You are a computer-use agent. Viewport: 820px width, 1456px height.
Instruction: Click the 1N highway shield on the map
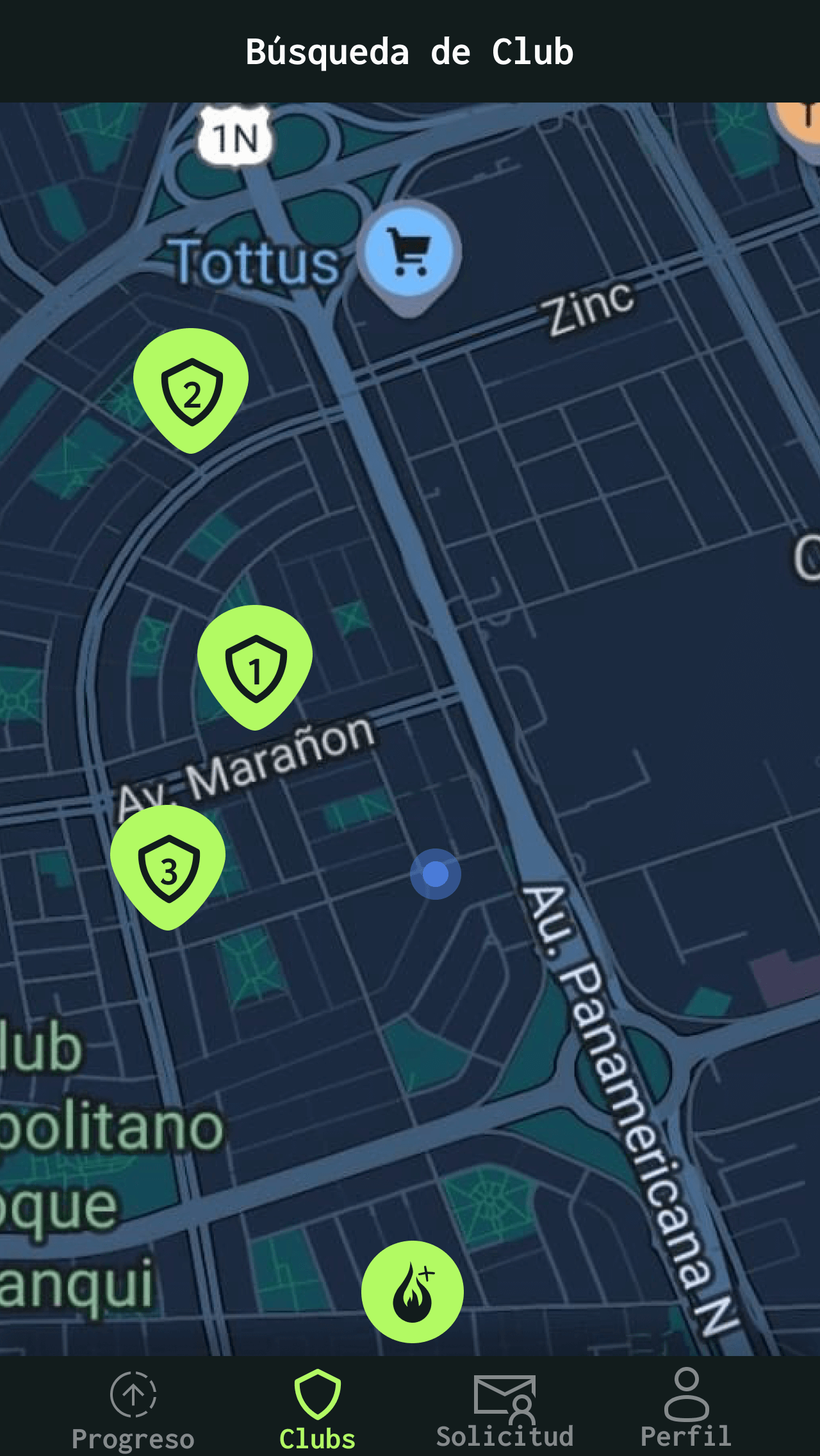[x=236, y=135]
